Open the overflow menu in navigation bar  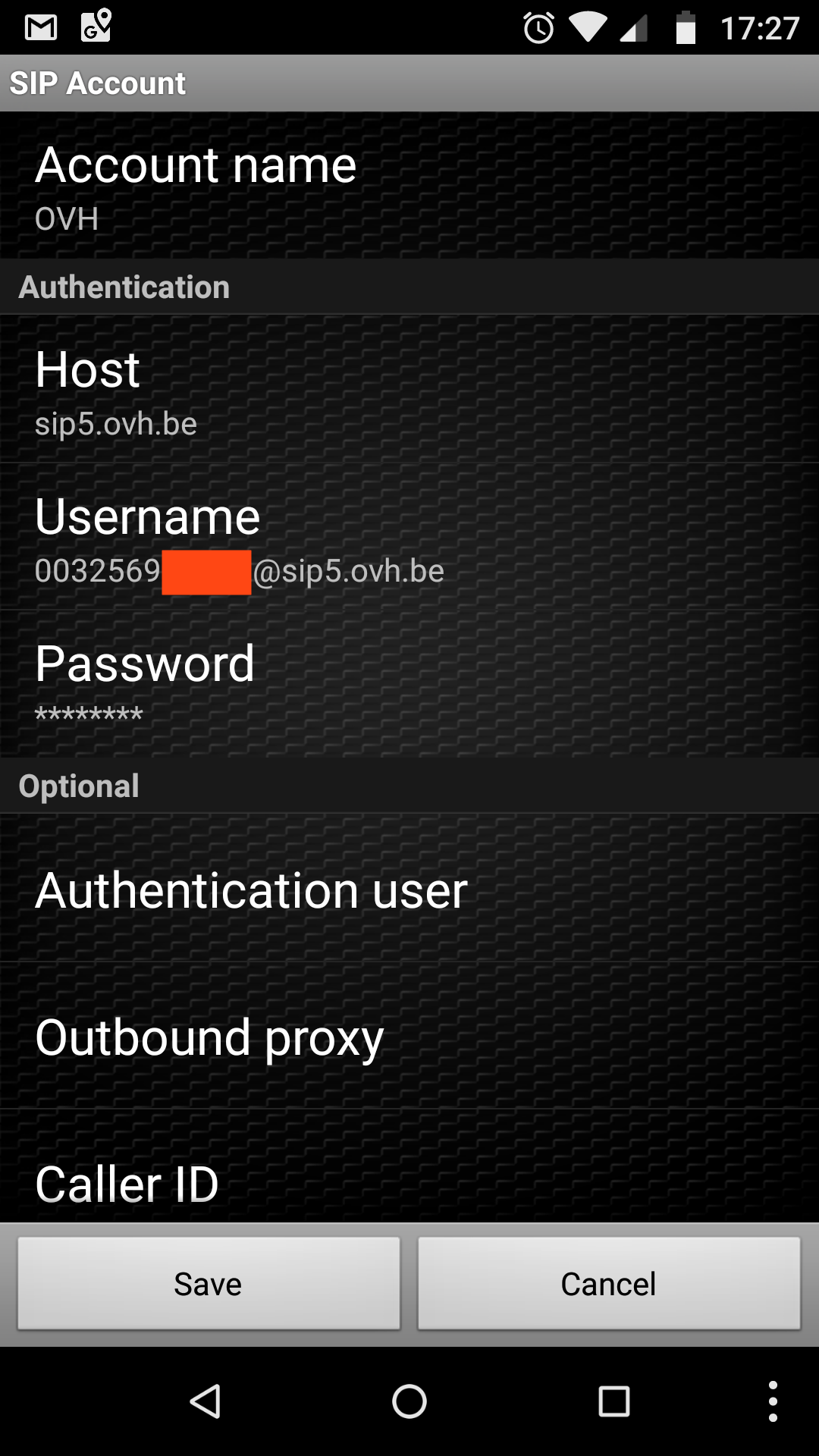click(773, 1401)
